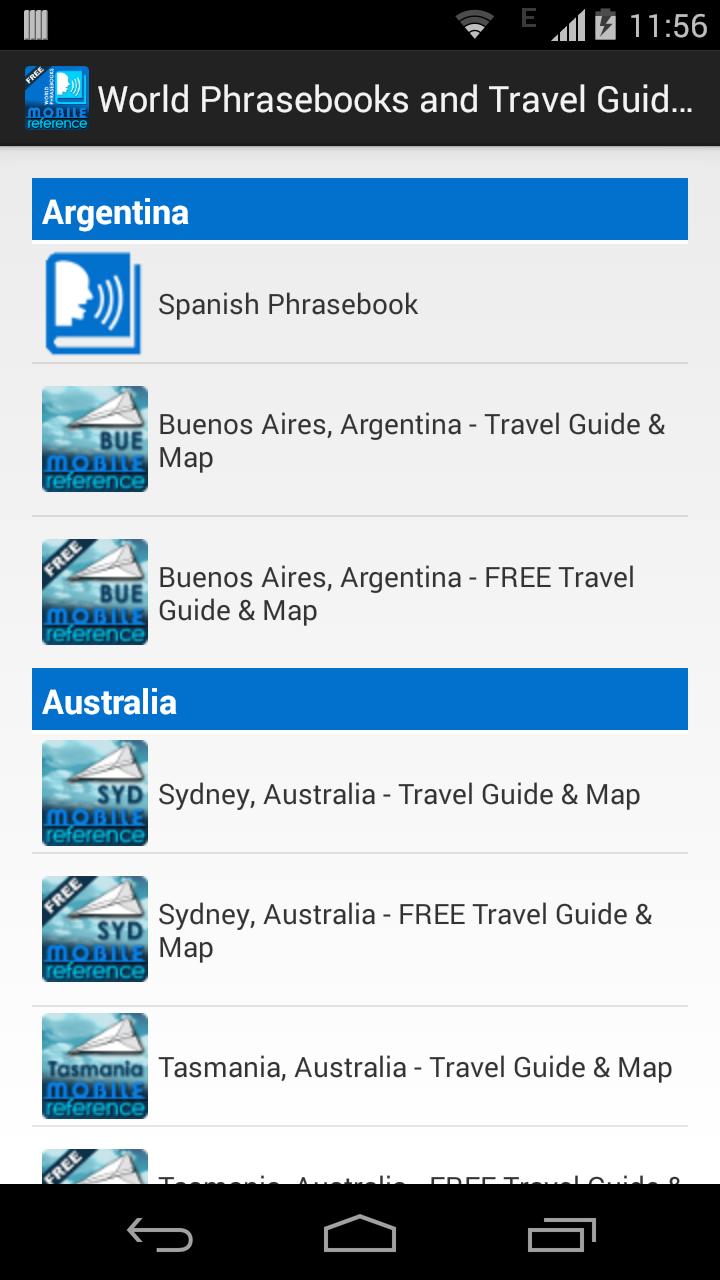Tap the FREE Buenos Aires guide icon
The width and height of the screenshot is (720, 1280).
click(93, 591)
